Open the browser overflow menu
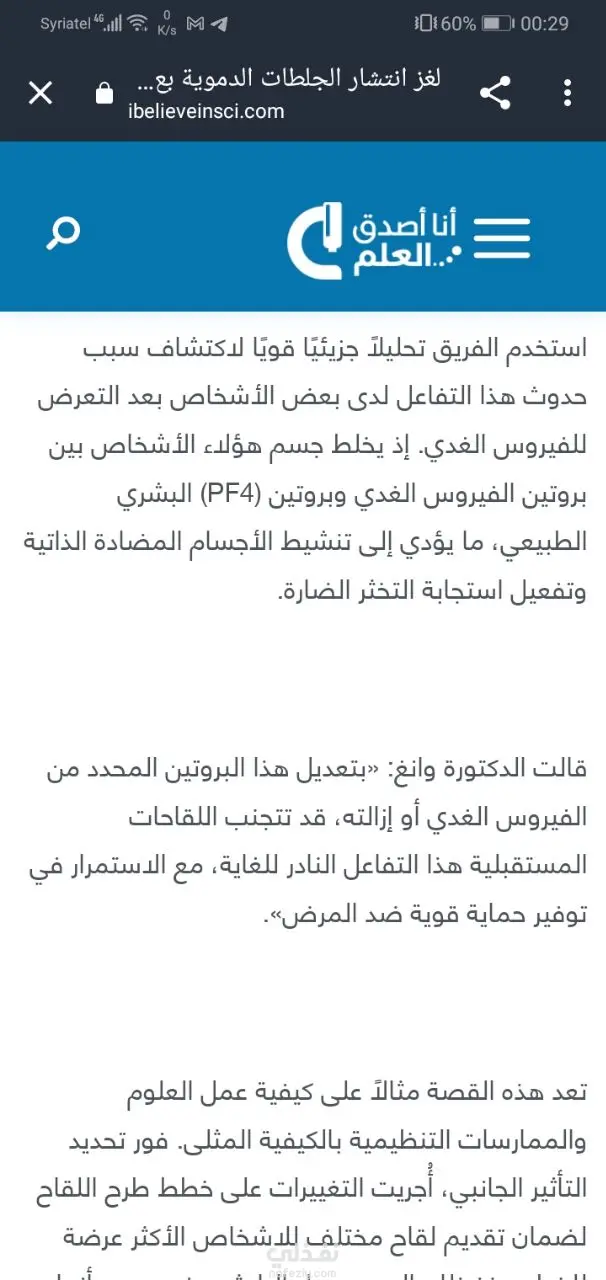Screen dimensions: 606x1280 (567, 94)
